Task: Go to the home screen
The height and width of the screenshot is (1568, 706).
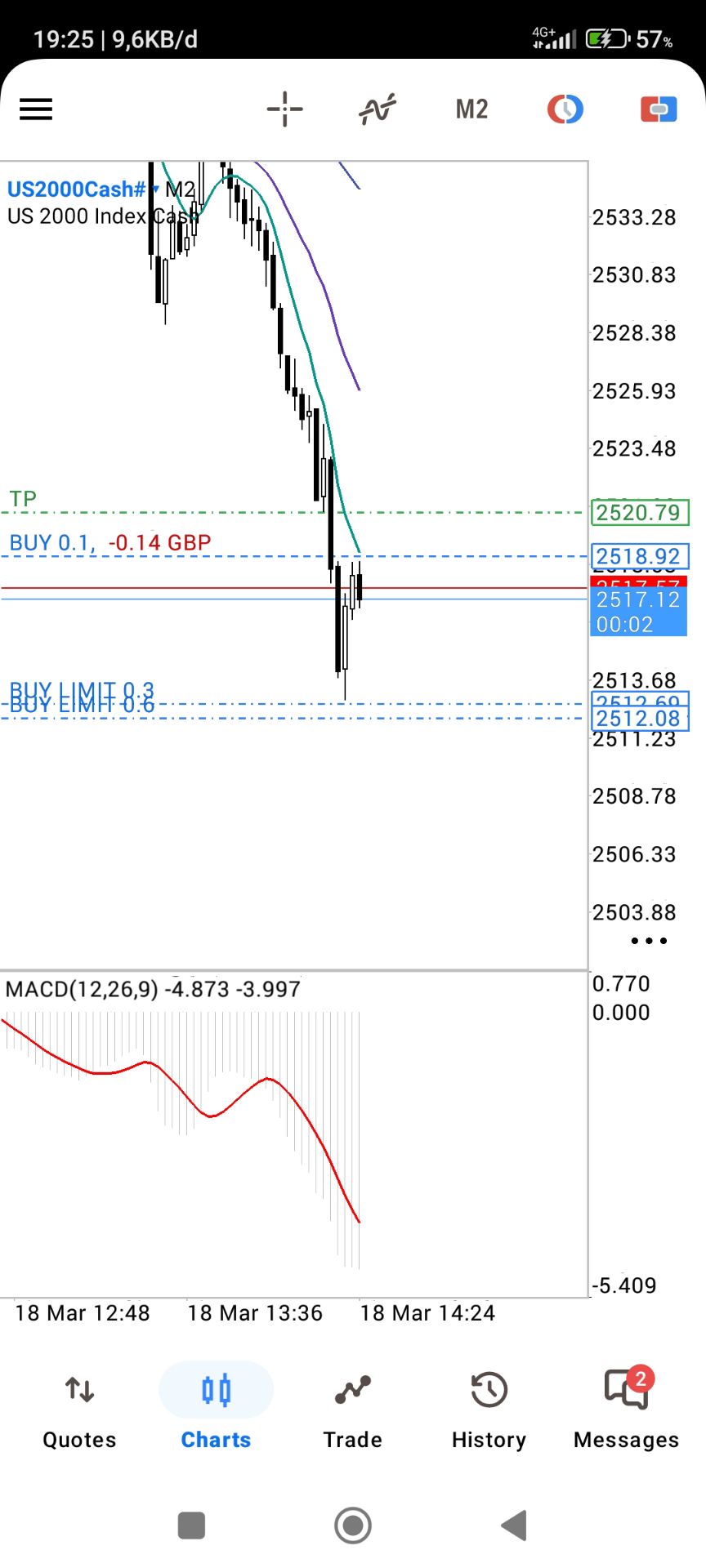Action: (353, 1525)
